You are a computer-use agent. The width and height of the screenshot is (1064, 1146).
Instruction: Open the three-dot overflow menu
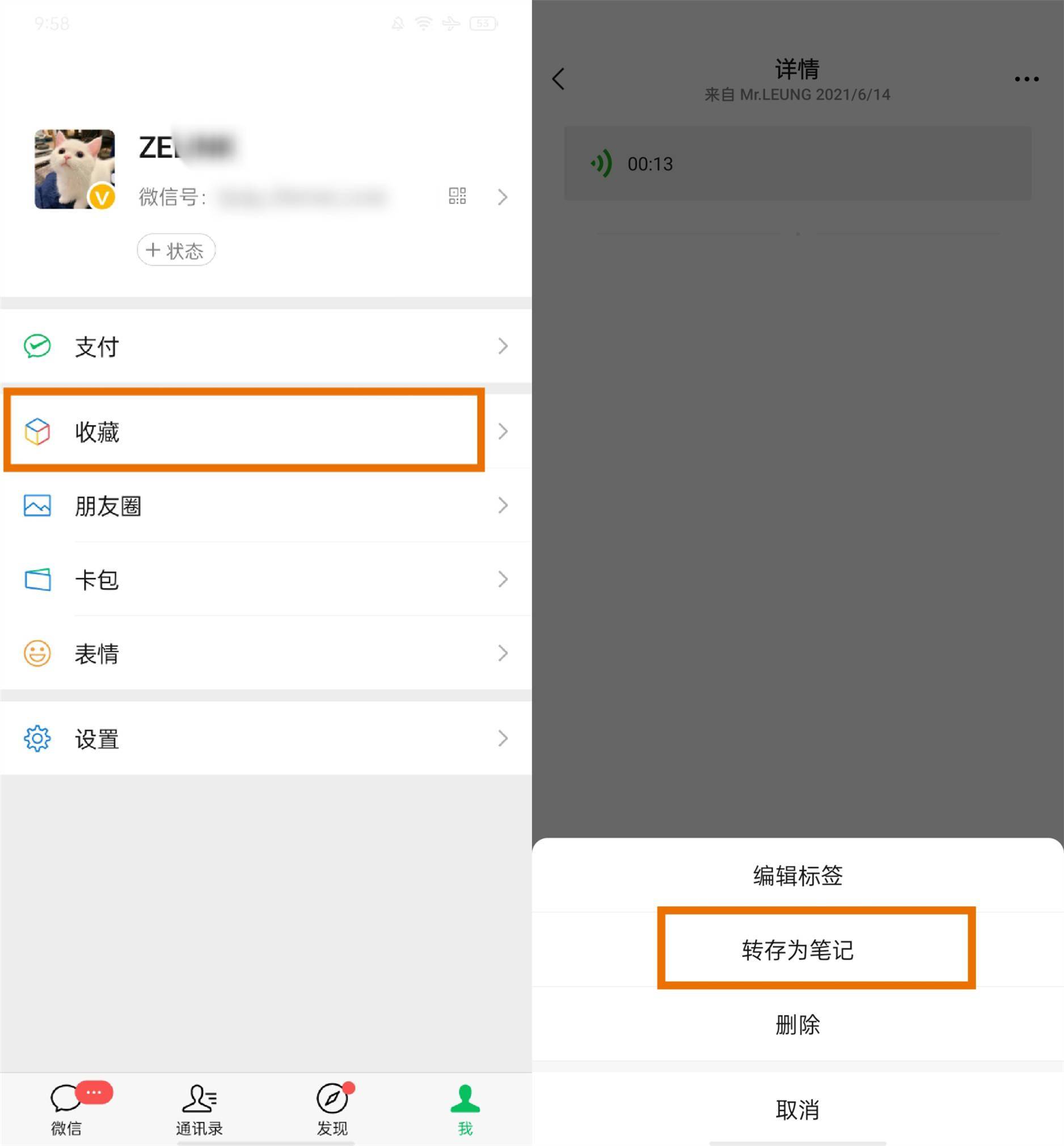(1026, 79)
